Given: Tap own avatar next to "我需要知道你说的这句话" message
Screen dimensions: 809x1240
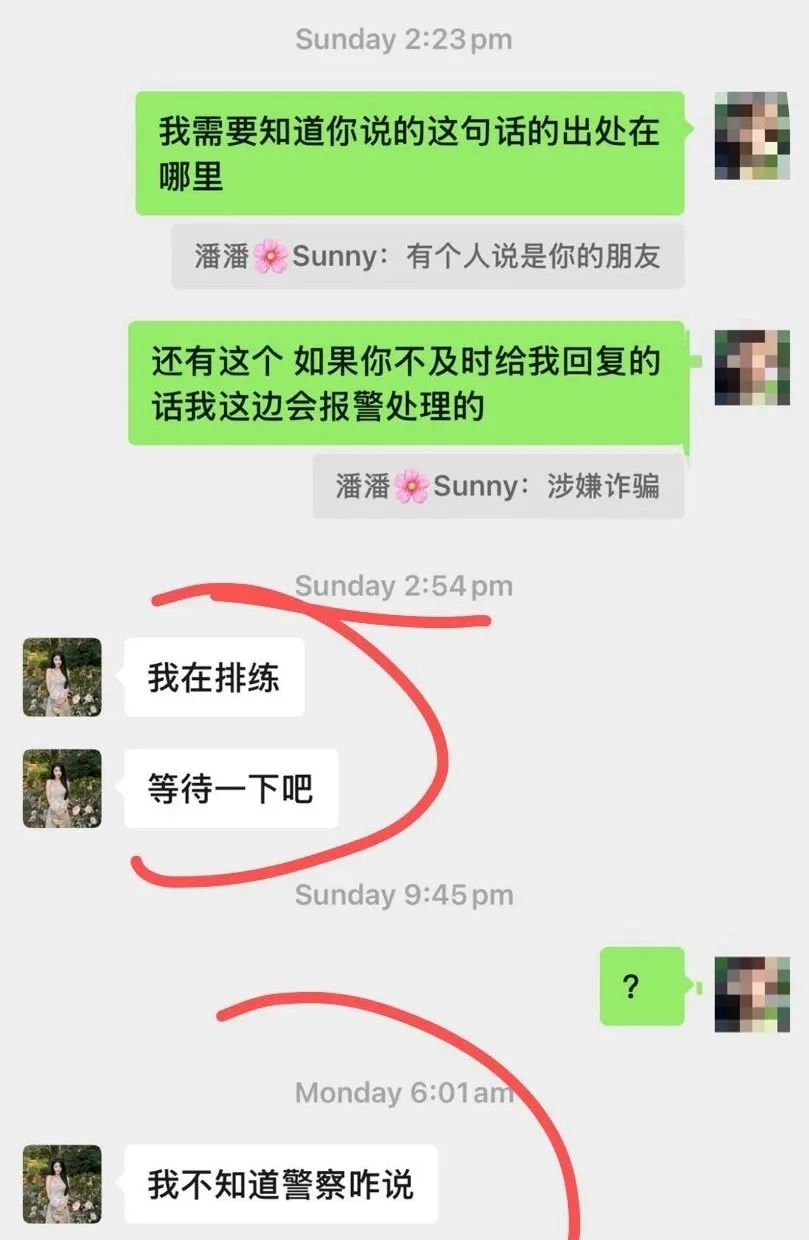Looking at the screenshot, I should 752,136.
